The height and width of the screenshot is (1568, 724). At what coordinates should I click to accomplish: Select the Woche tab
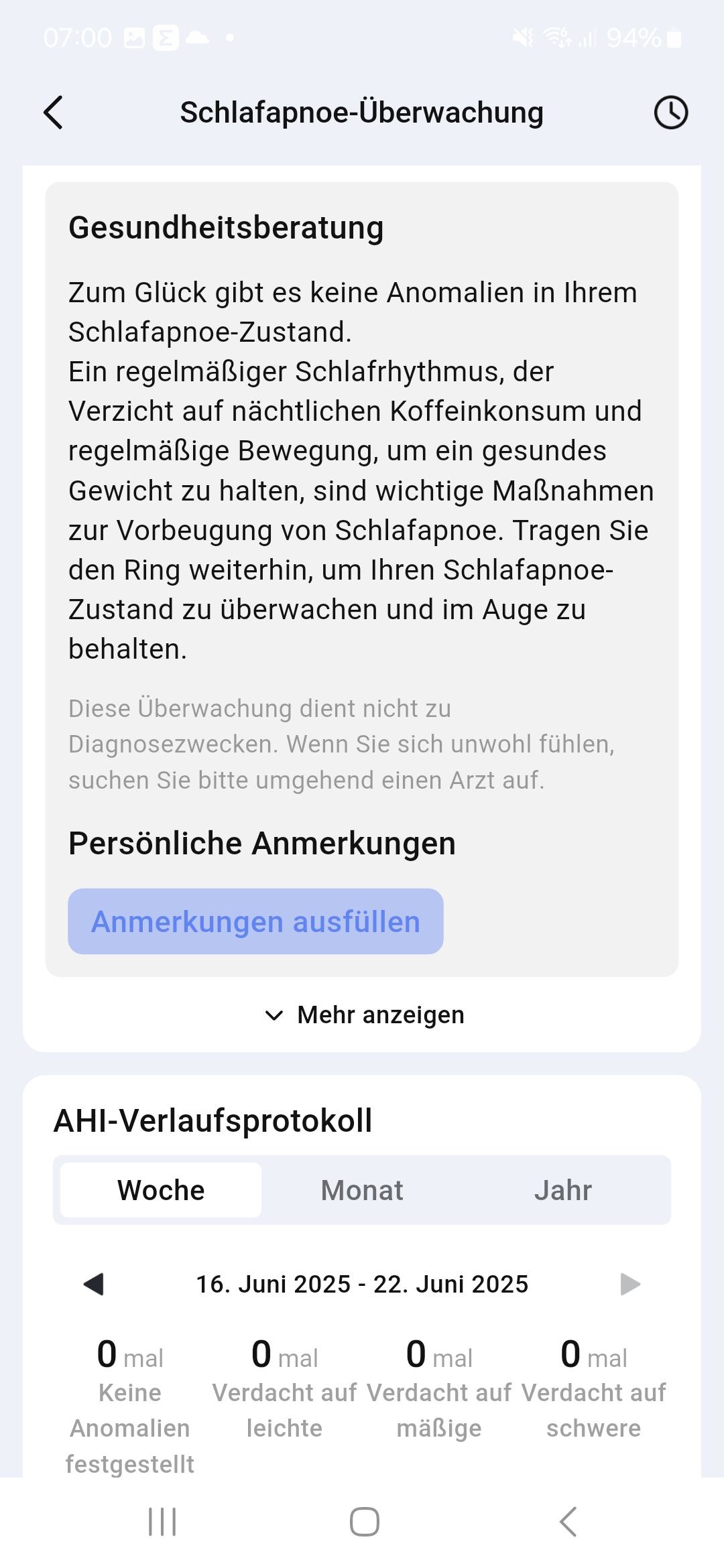(161, 1190)
